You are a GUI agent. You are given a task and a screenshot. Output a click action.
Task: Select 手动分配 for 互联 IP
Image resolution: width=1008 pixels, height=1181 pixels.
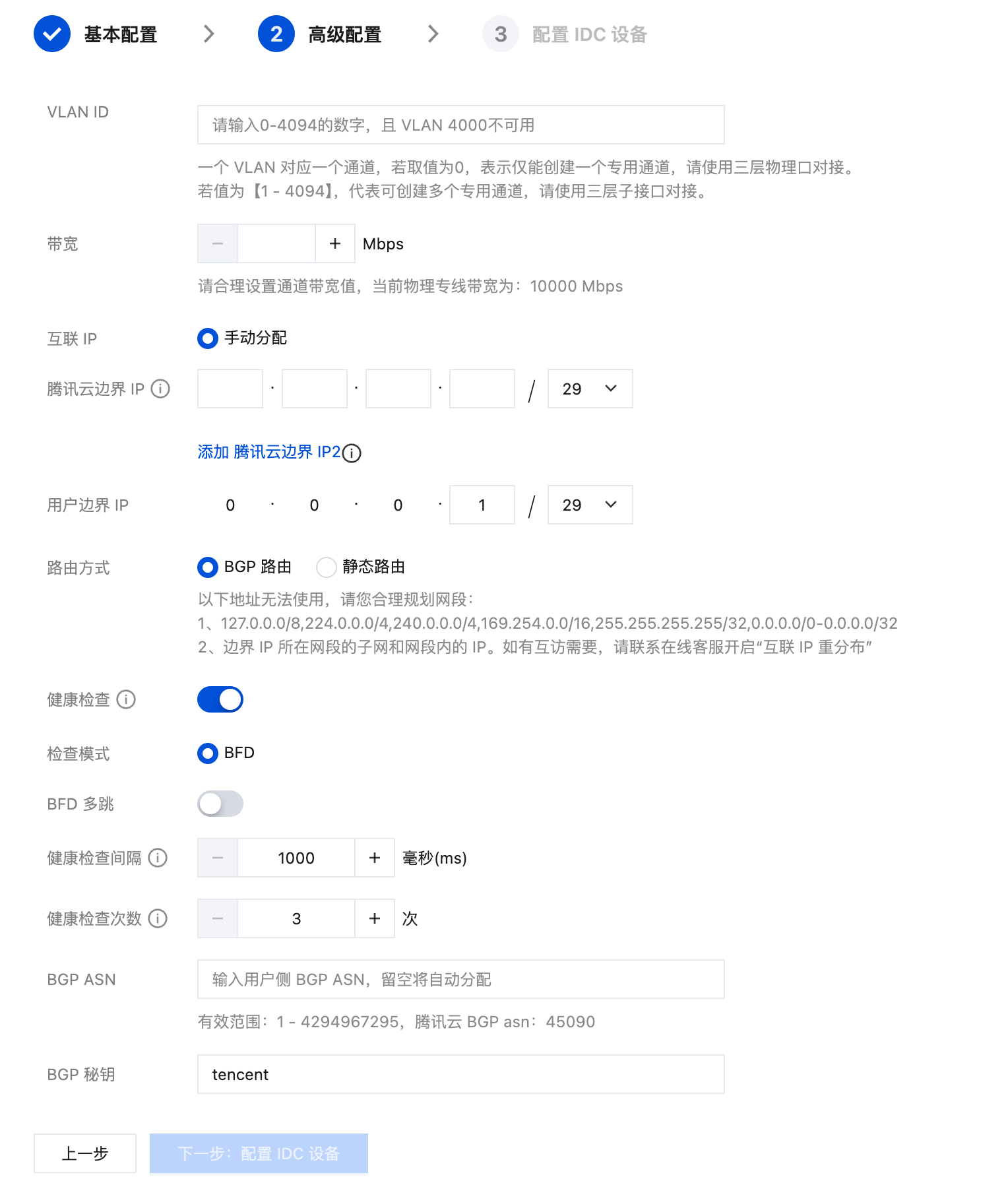click(x=208, y=338)
